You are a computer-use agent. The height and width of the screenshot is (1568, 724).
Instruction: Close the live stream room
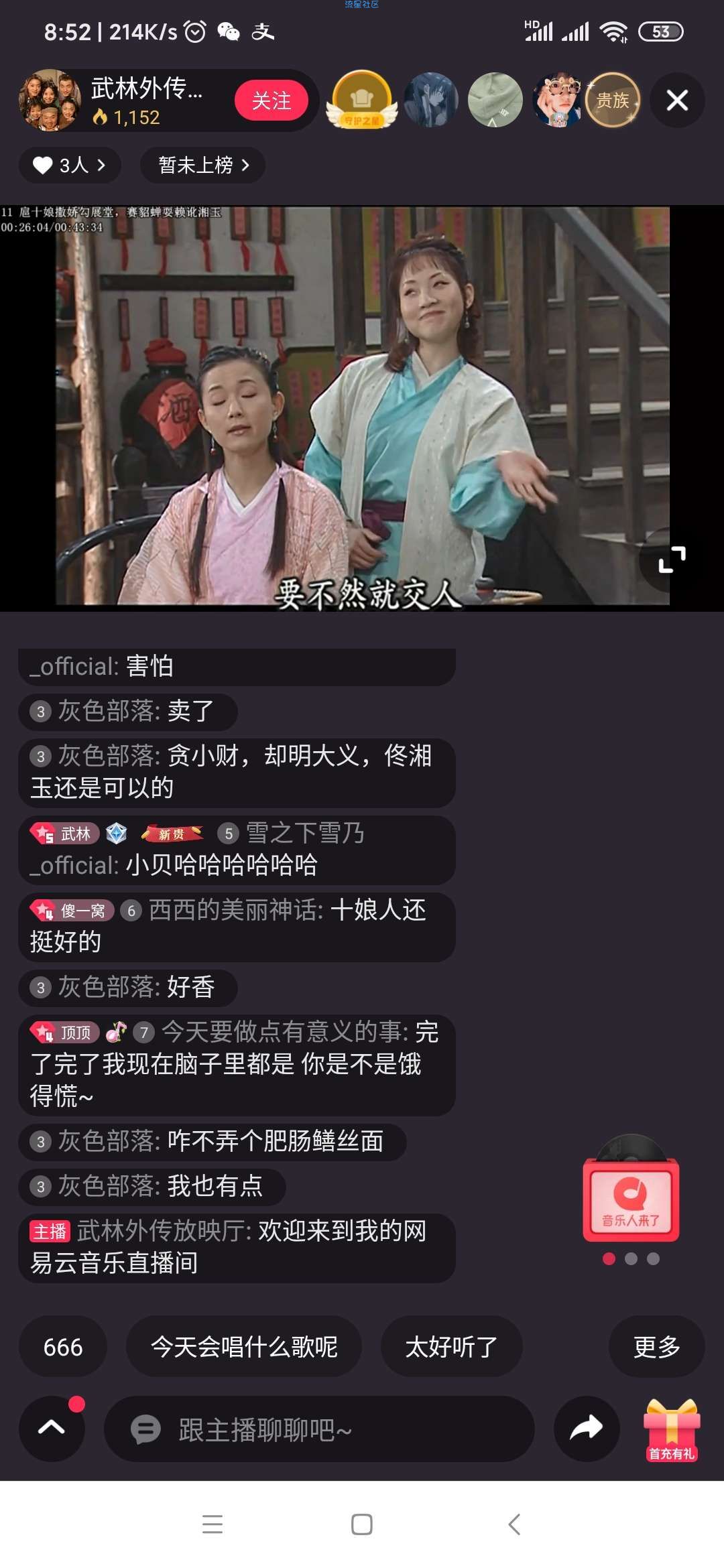pos(677,101)
